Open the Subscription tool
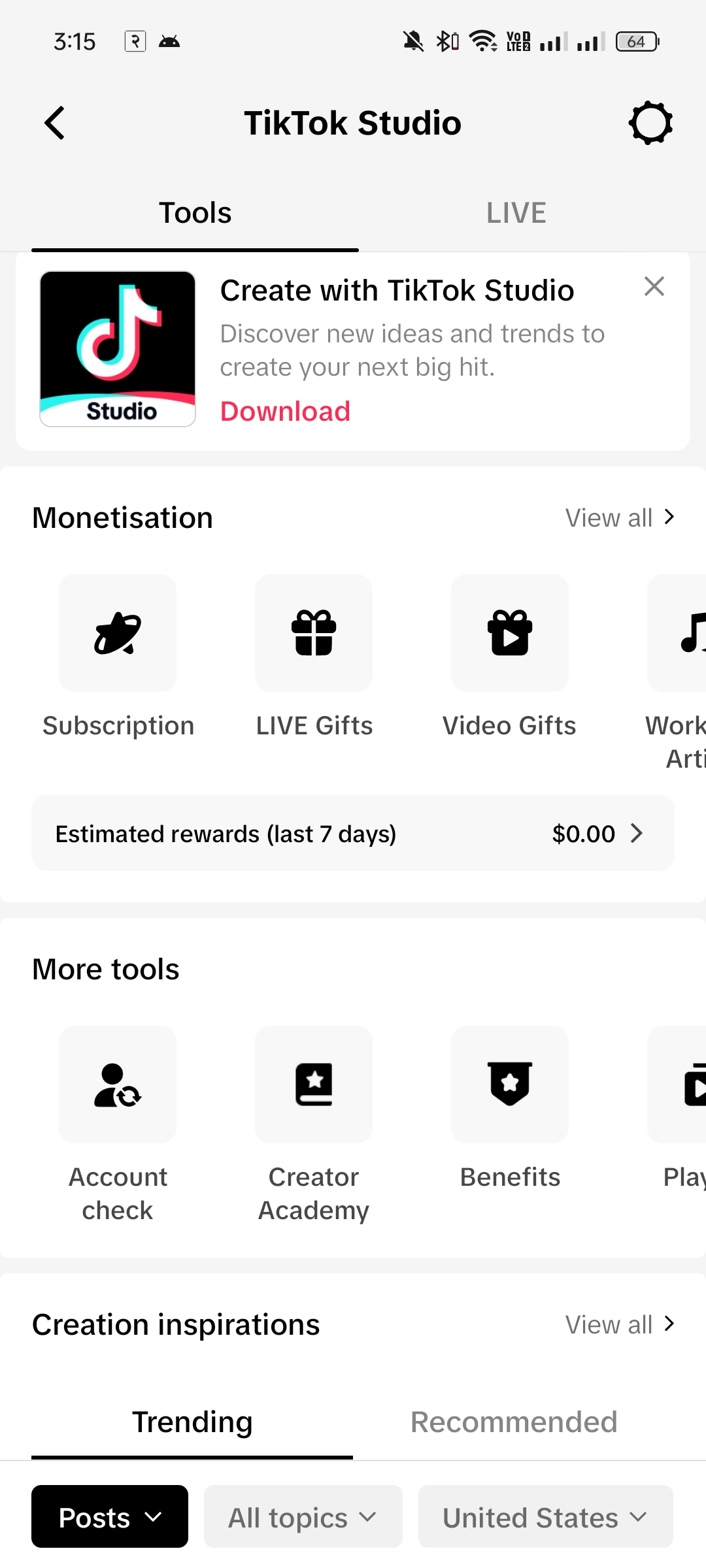706x1568 pixels. [x=118, y=658]
